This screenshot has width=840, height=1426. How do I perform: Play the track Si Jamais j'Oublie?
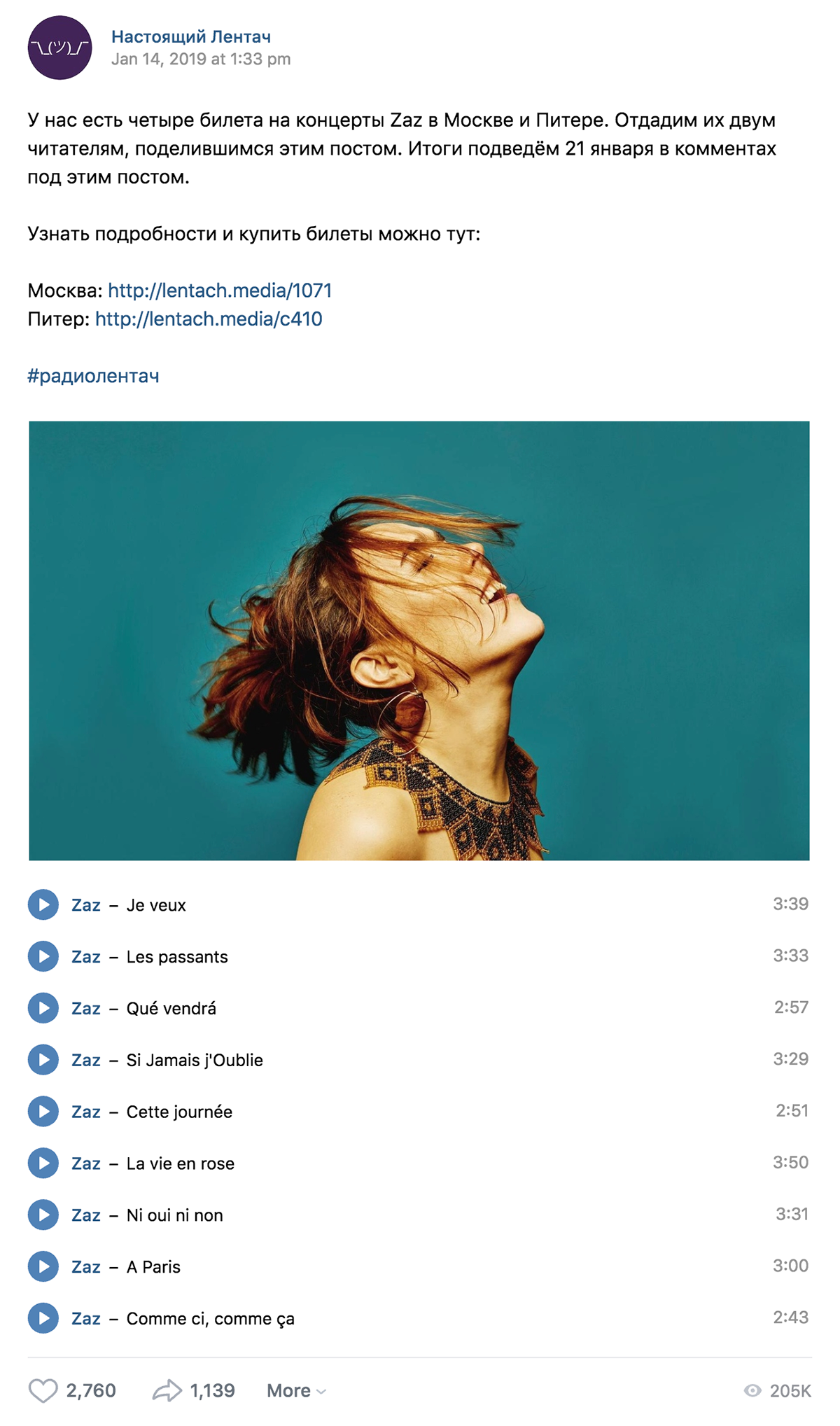pos(43,1060)
